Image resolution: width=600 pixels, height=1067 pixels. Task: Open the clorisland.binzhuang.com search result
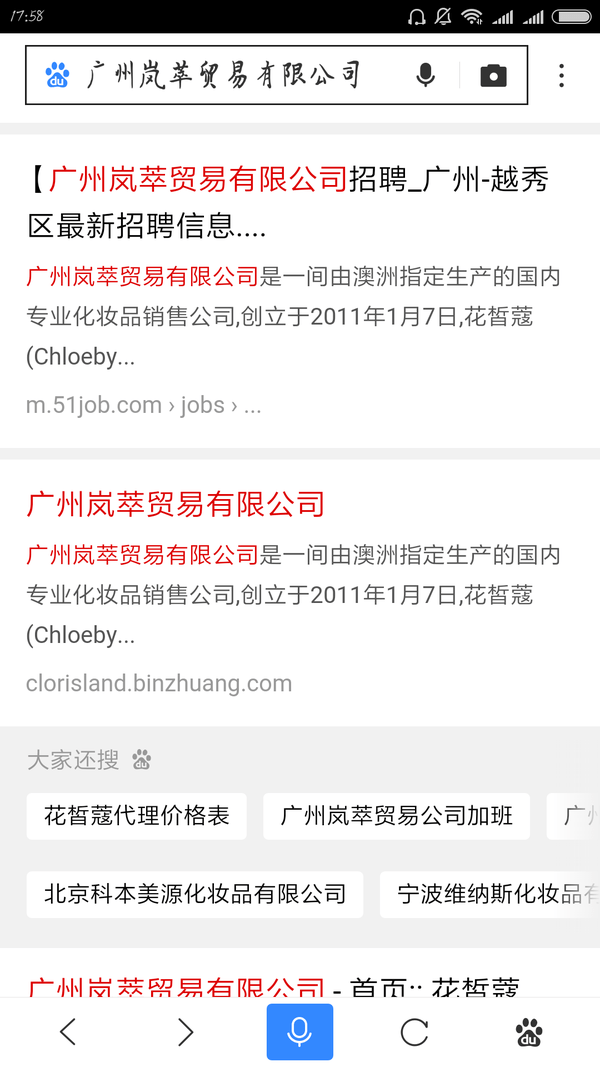pyautogui.click(x=176, y=503)
